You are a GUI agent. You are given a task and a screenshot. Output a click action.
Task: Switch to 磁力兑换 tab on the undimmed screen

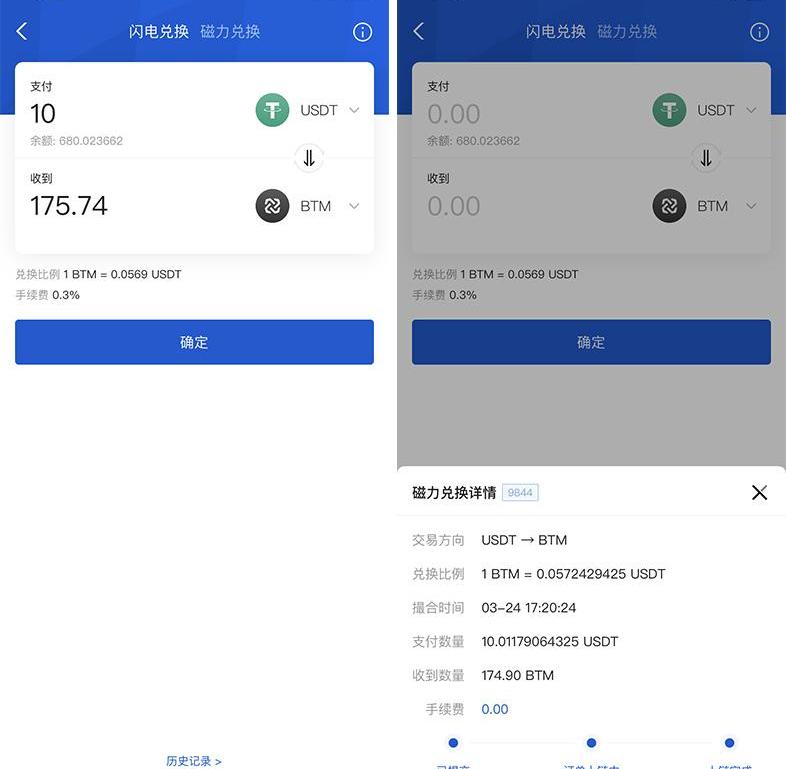[230, 31]
